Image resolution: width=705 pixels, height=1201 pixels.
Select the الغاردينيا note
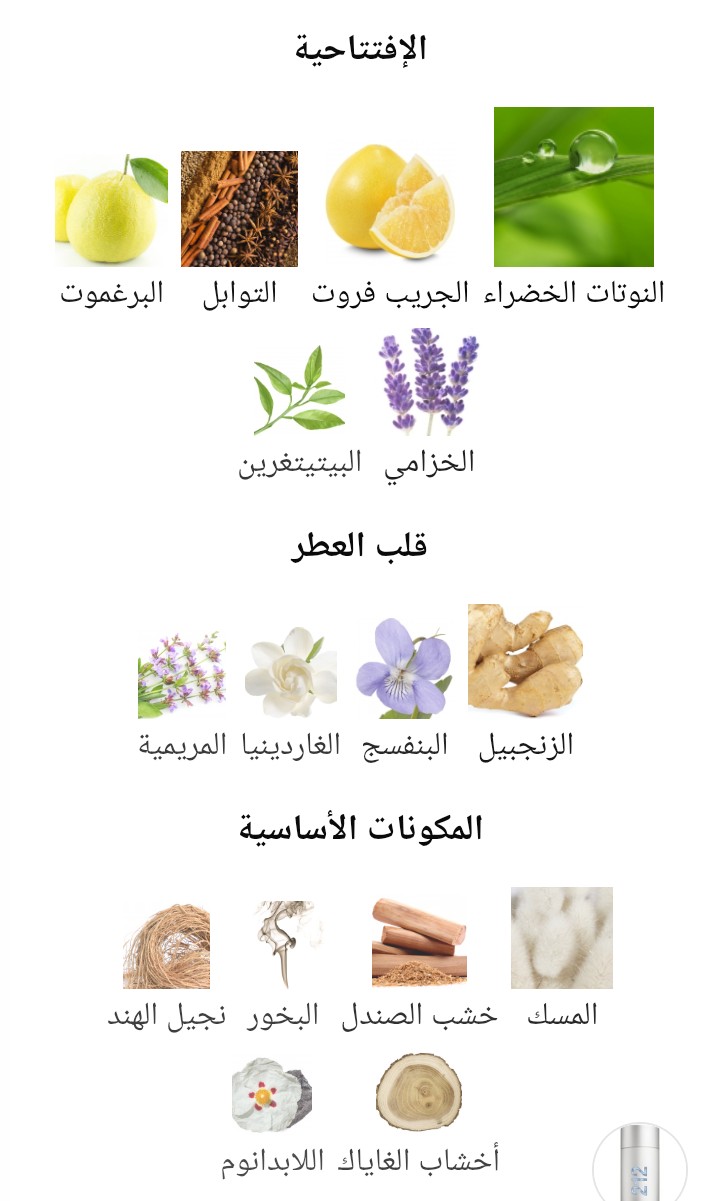click(291, 672)
